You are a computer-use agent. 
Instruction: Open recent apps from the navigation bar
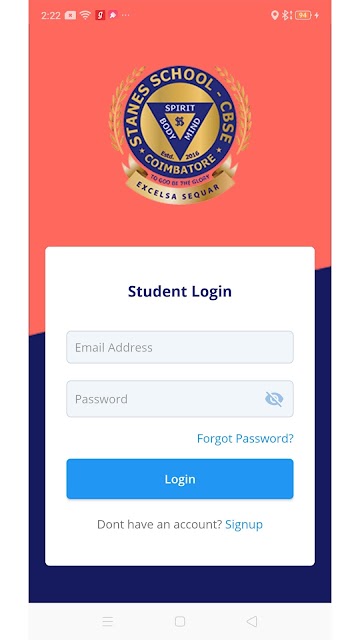[108, 621]
